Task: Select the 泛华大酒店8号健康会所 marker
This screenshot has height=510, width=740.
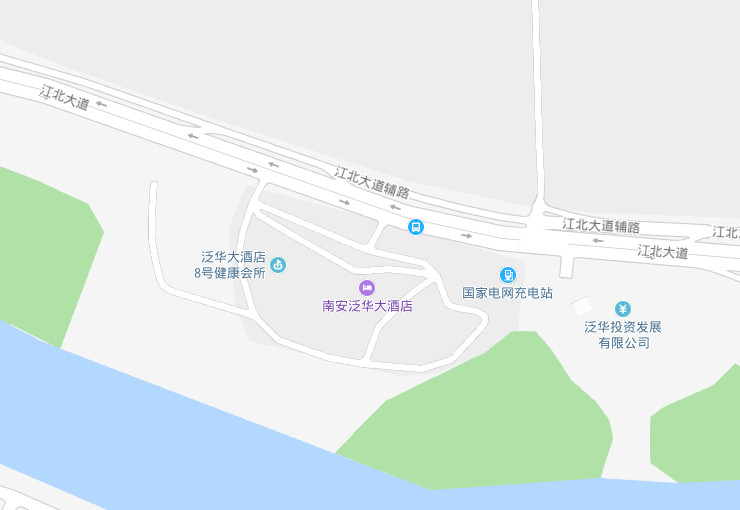Action: coord(278,265)
